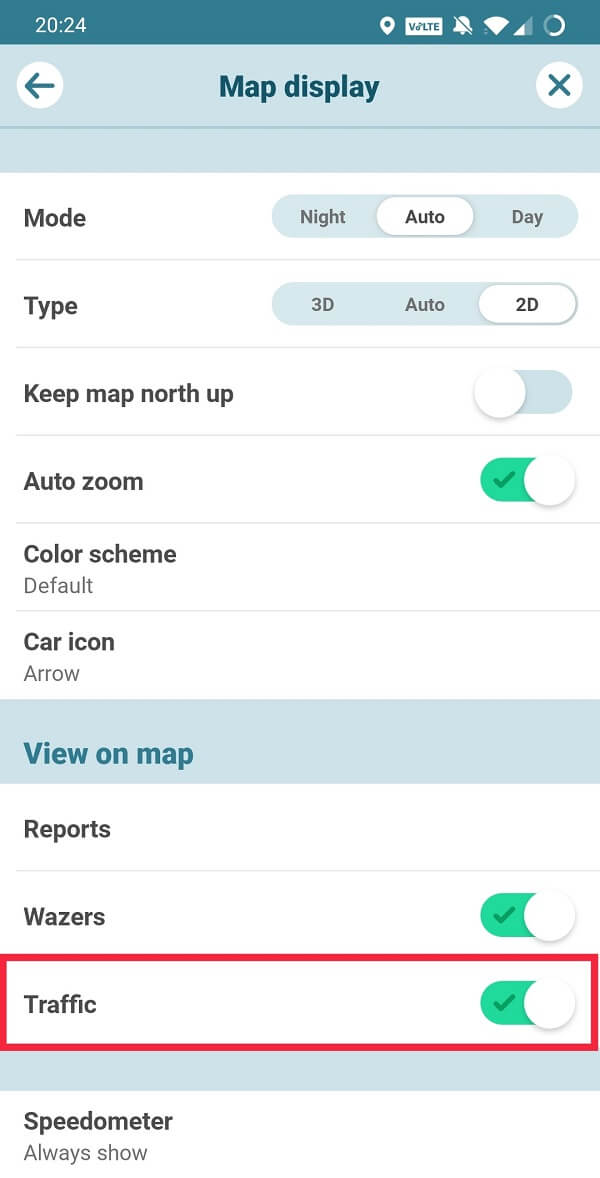
Task: Toggle the Traffic switch off
Action: pos(527,1004)
